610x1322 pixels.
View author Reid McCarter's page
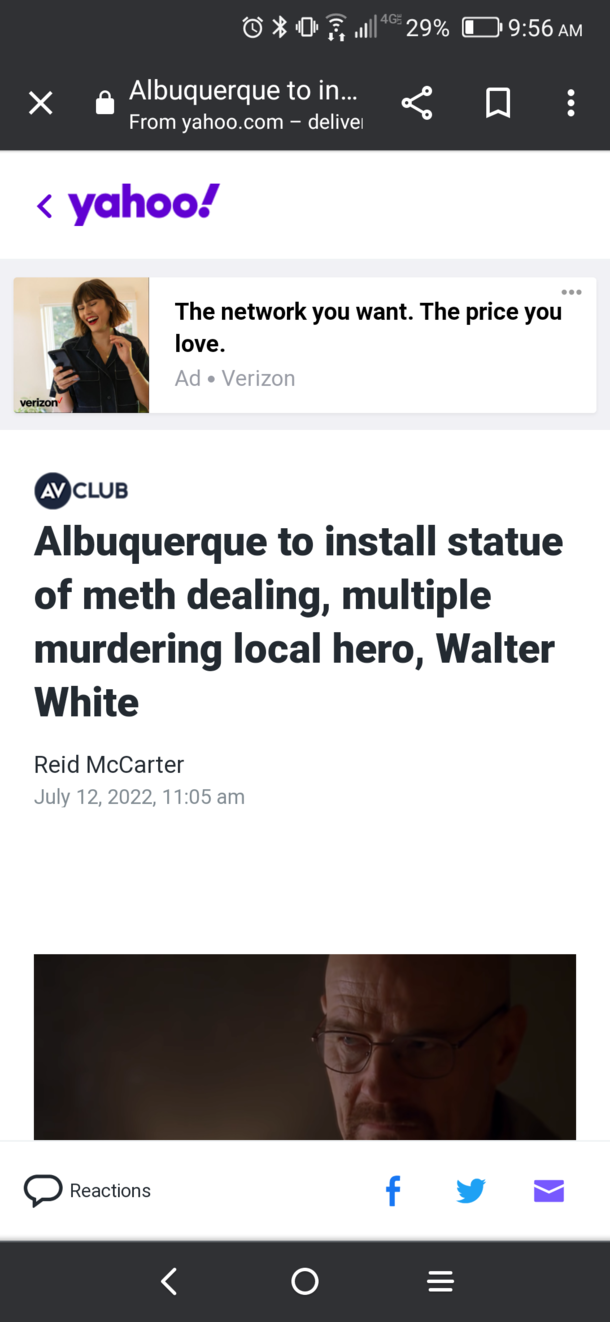click(109, 765)
